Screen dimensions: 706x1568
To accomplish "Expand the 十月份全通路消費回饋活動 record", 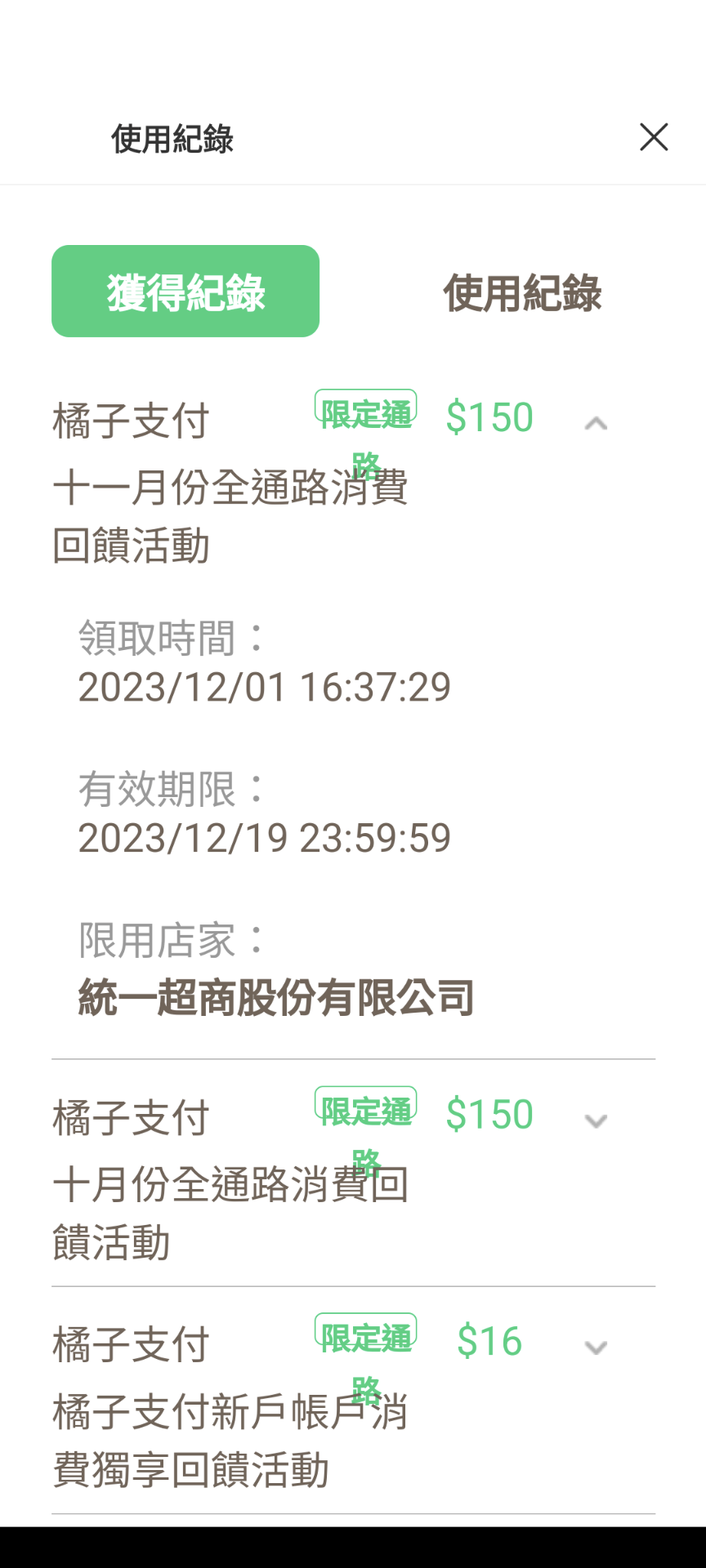I will 596,1120.
